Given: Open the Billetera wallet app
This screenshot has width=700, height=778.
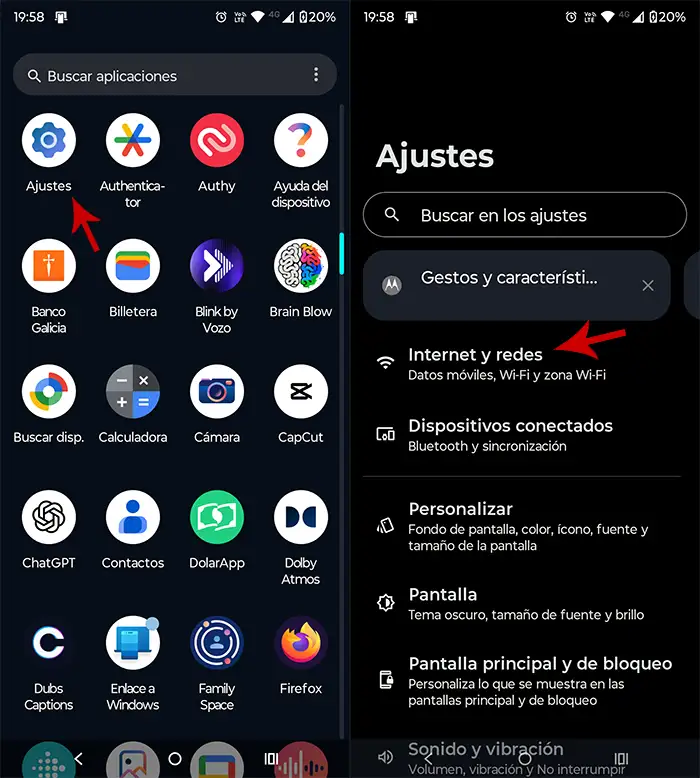Looking at the screenshot, I should point(133,266).
